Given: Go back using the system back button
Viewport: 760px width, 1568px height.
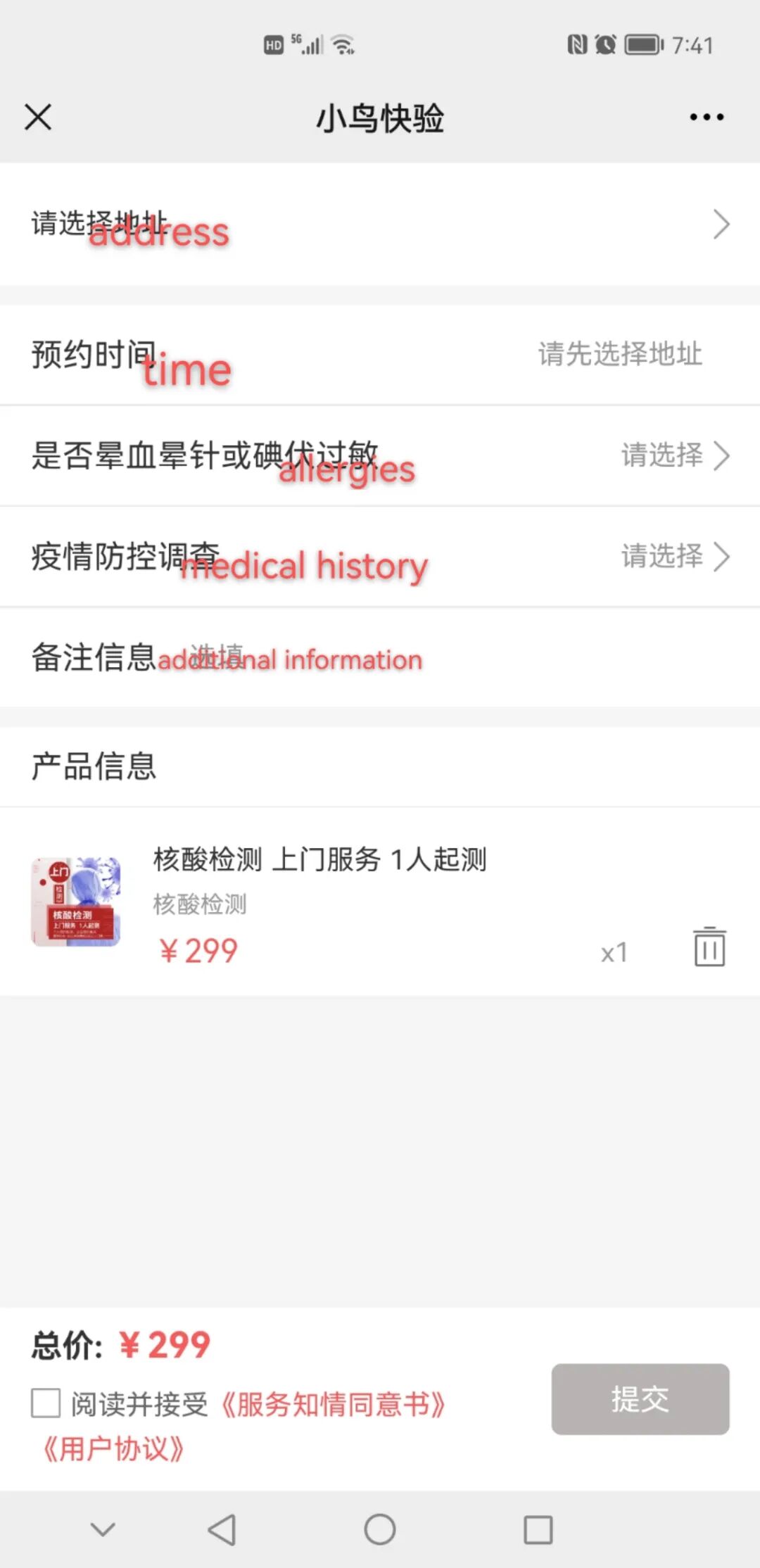Looking at the screenshot, I should pyautogui.click(x=222, y=1529).
